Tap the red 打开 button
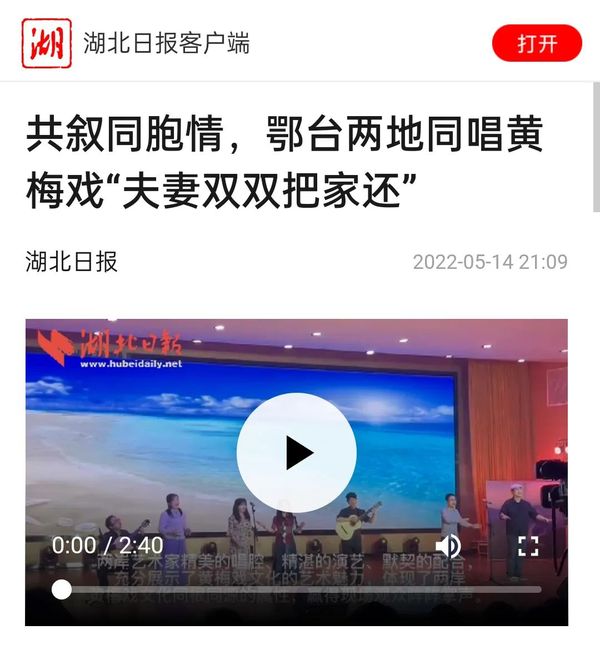This screenshot has width=600, height=655. 536,43
